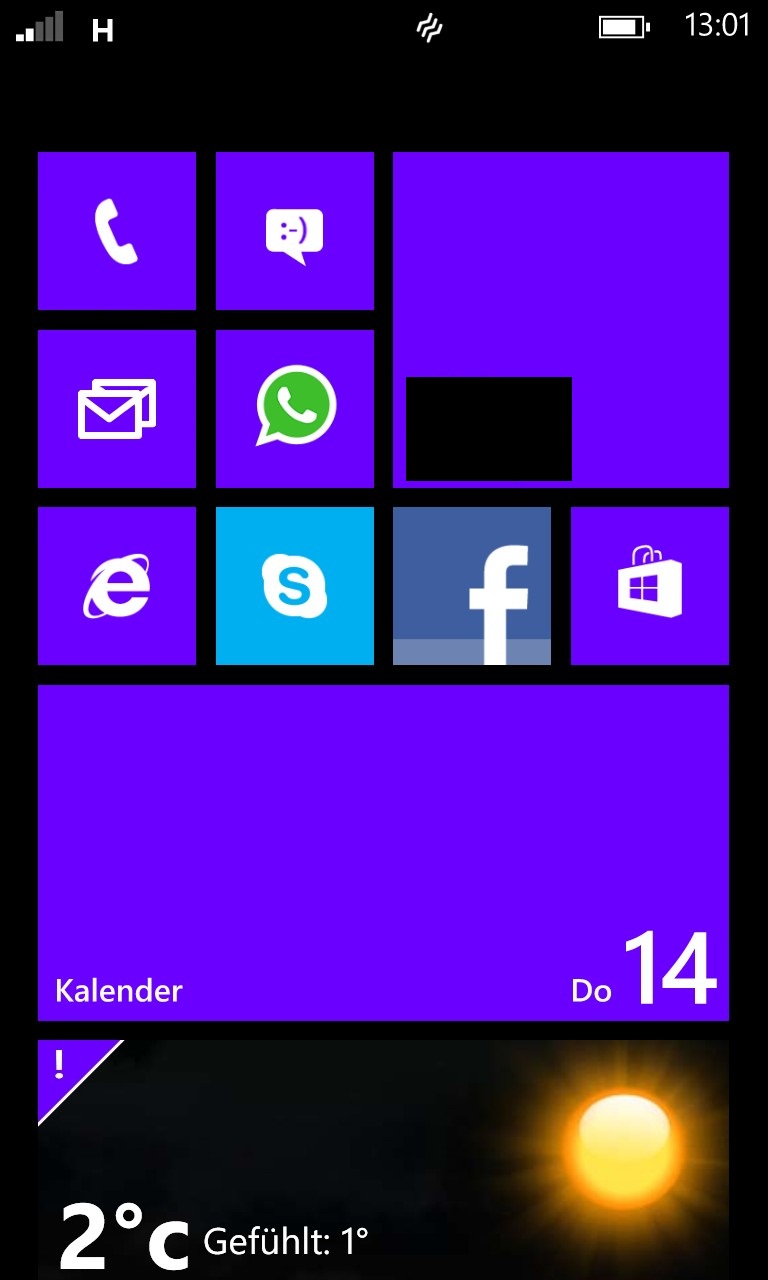Viewport: 768px width, 1280px height.
Task: Open the Phone tile
Action: tap(117, 231)
